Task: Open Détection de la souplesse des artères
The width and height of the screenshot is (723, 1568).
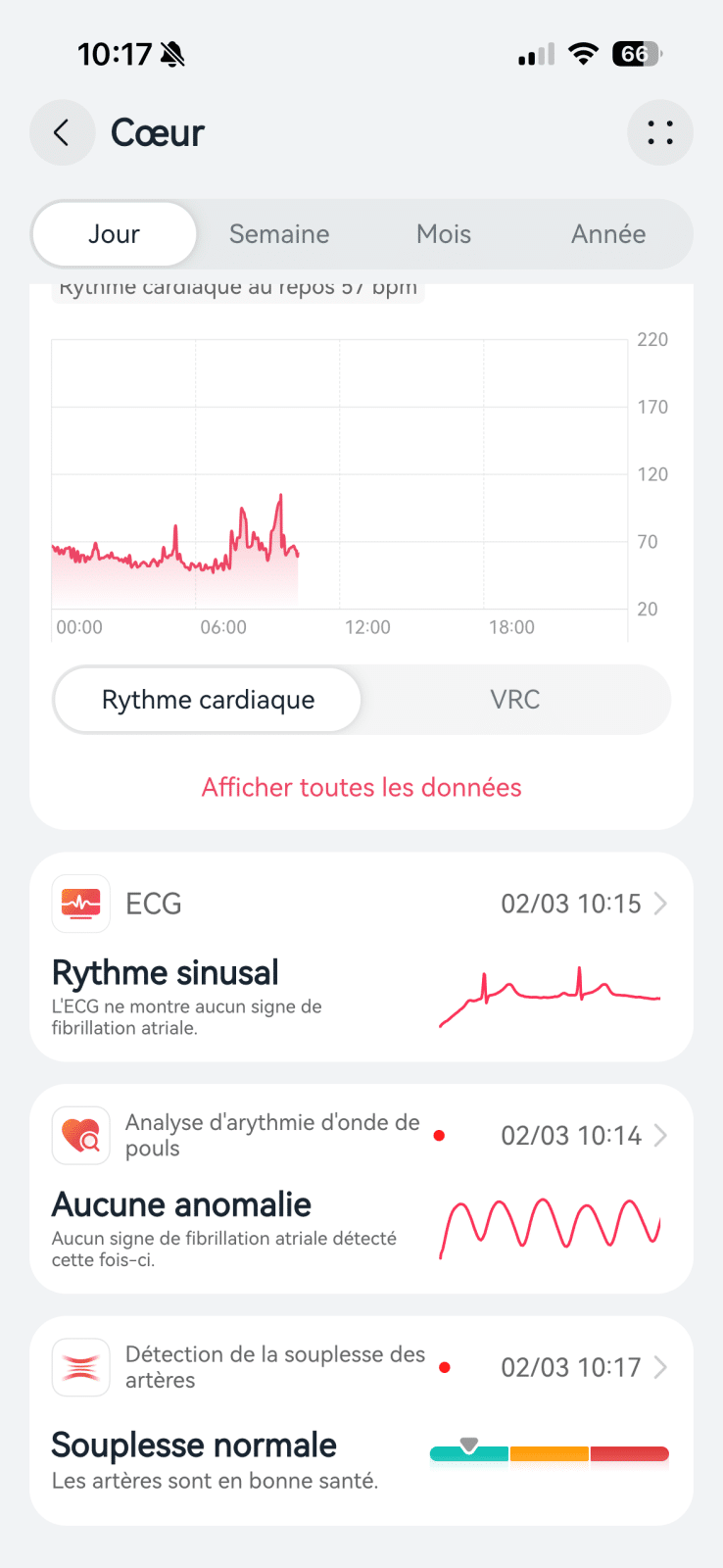Action: coord(361,1419)
